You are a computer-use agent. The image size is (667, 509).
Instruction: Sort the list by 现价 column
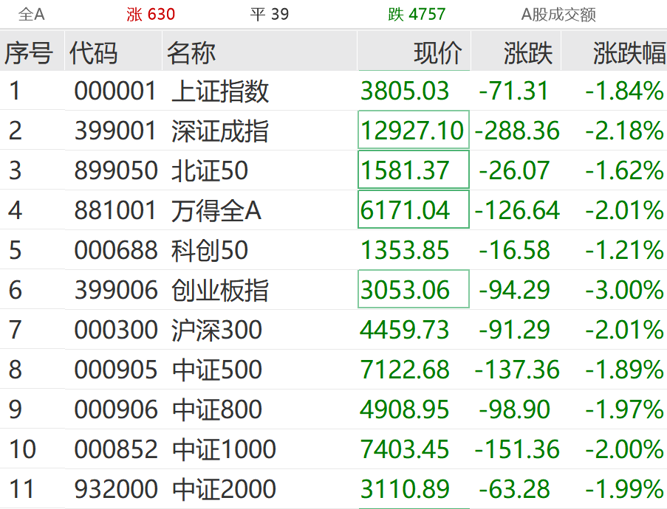pyautogui.click(x=438, y=53)
